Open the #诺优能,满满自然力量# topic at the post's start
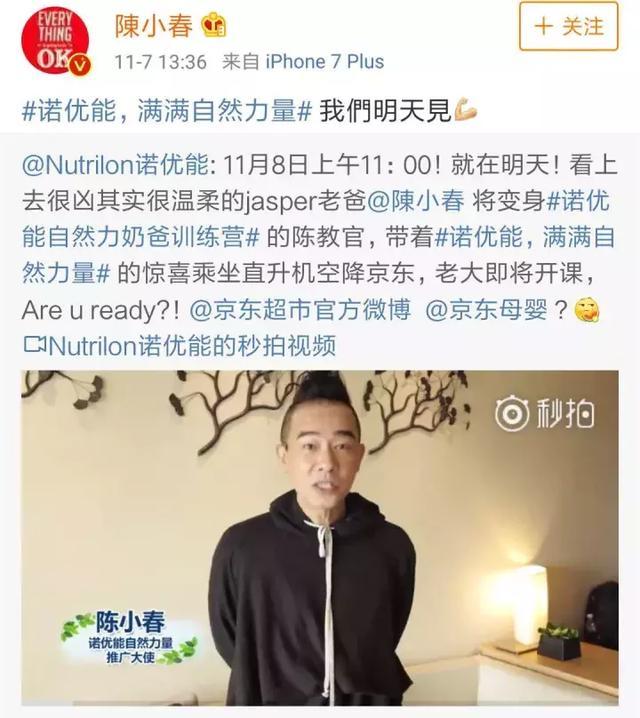Viewport: 640px width, 718px height. pyautogui.click(x=165, y=109)
